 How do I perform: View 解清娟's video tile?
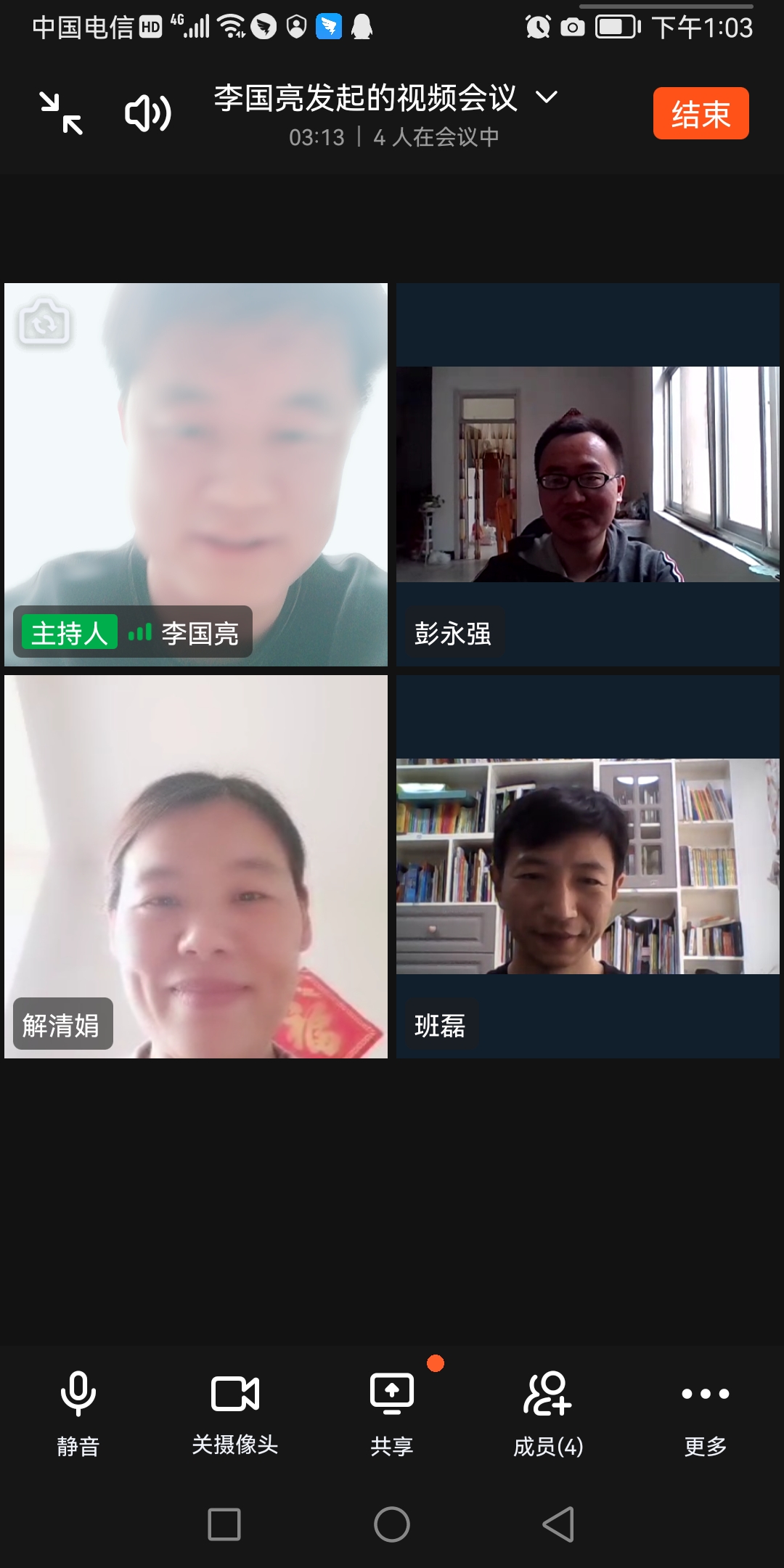(x=196, y=866)
